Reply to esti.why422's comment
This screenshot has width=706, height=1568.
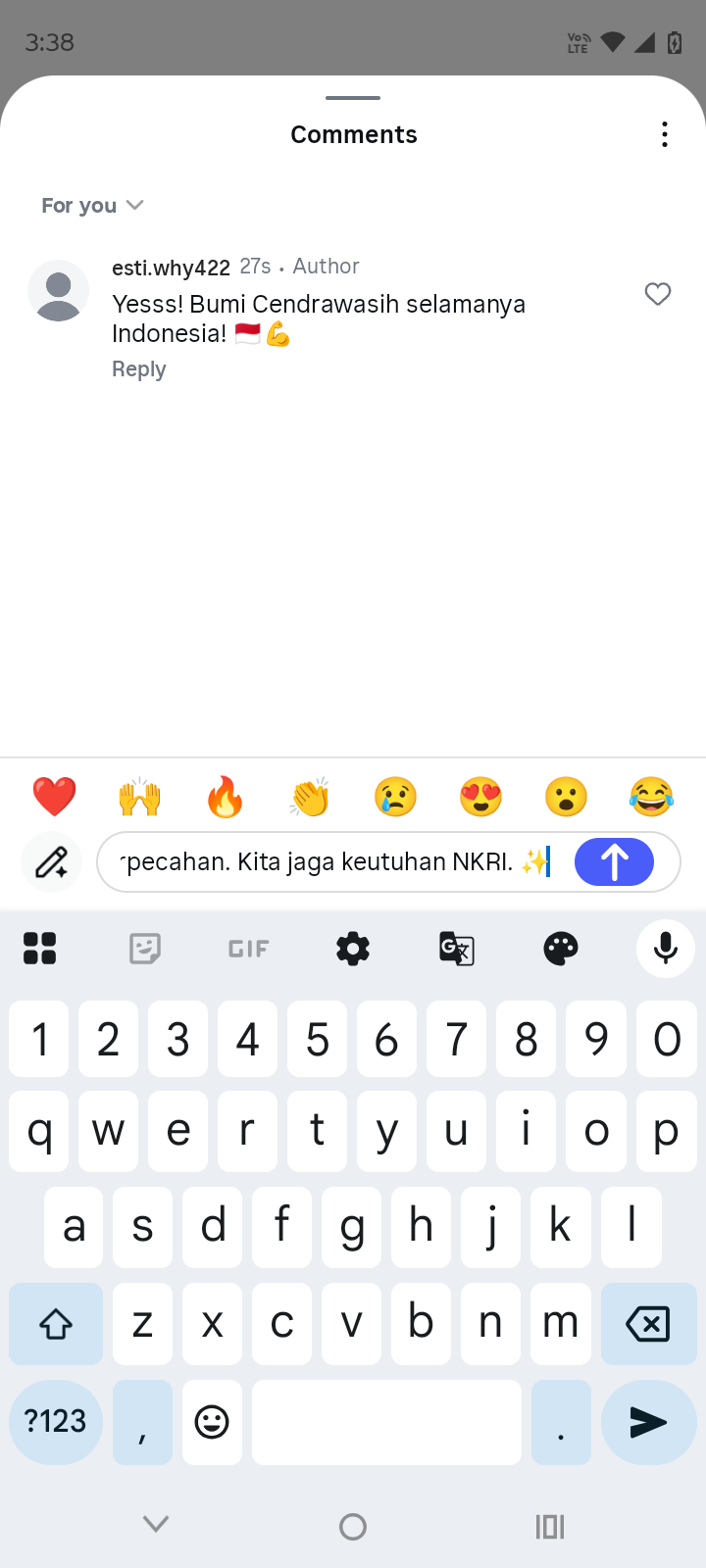tap(138, 369)
